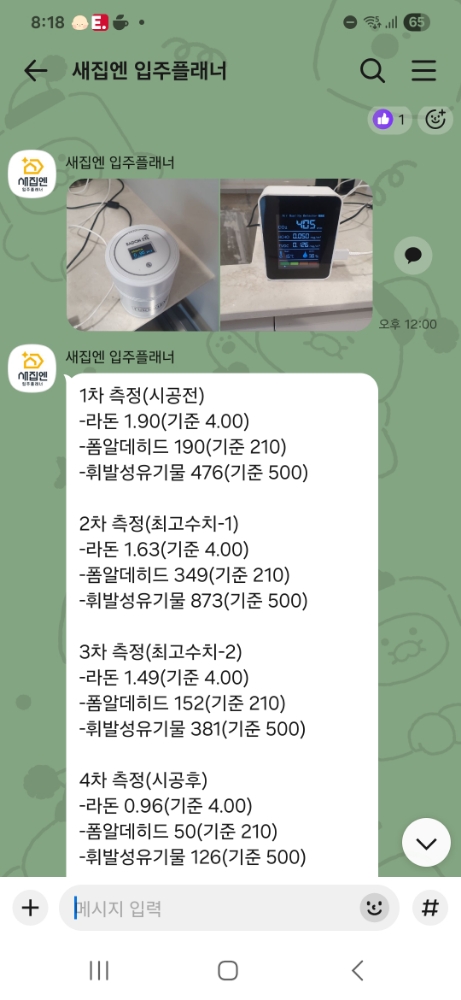Go to the home screen

click(x=228, y=971)
